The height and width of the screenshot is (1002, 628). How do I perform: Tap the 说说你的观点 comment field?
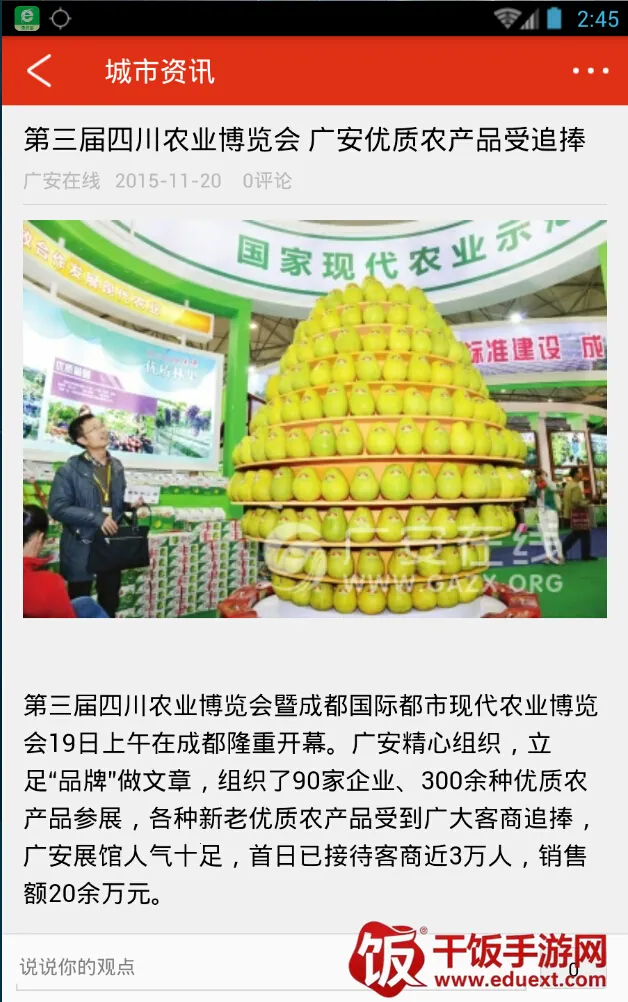pyautogui.click(x=180, y=967)
